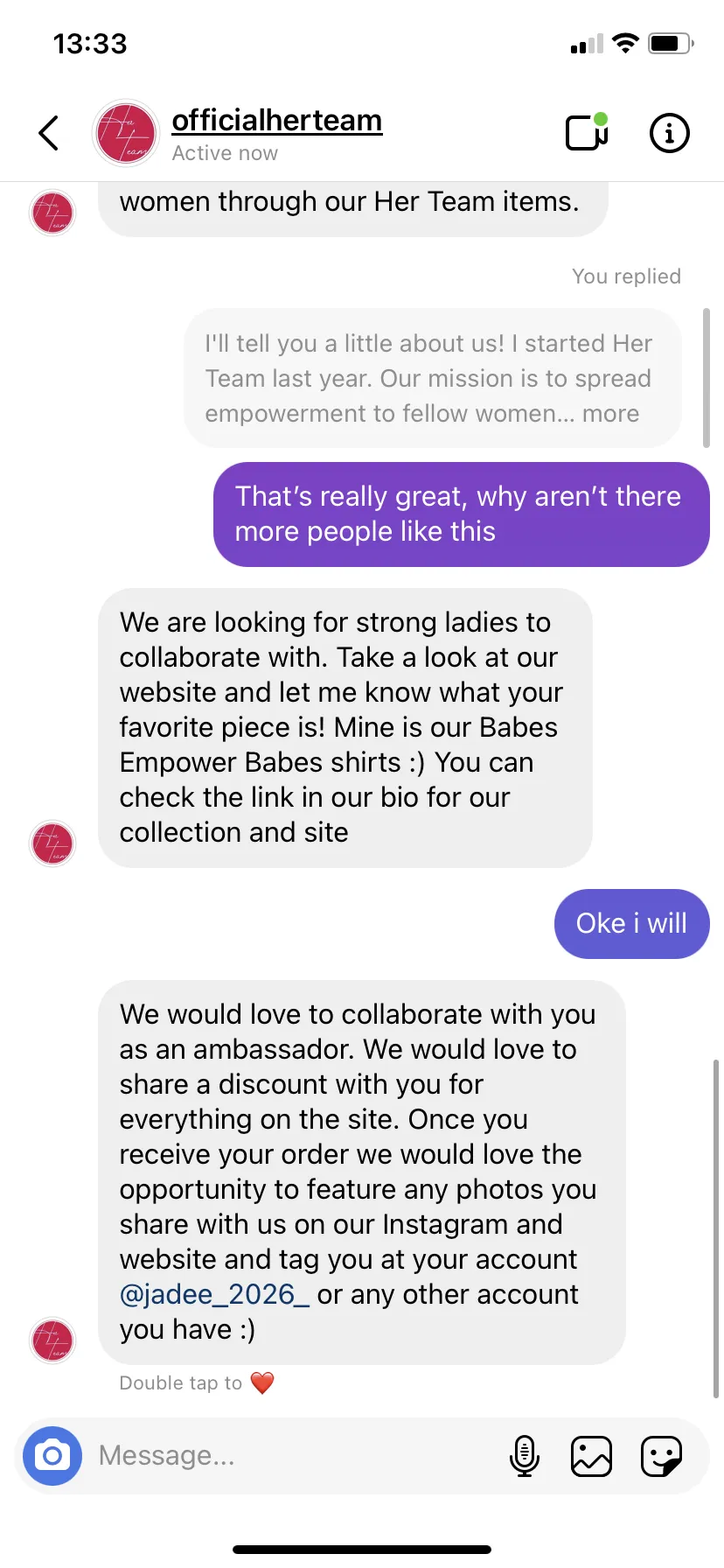The image size is (724, 1568).
Task: Open the @jadee_2026_ mention link
Action: click(214, 1294)
